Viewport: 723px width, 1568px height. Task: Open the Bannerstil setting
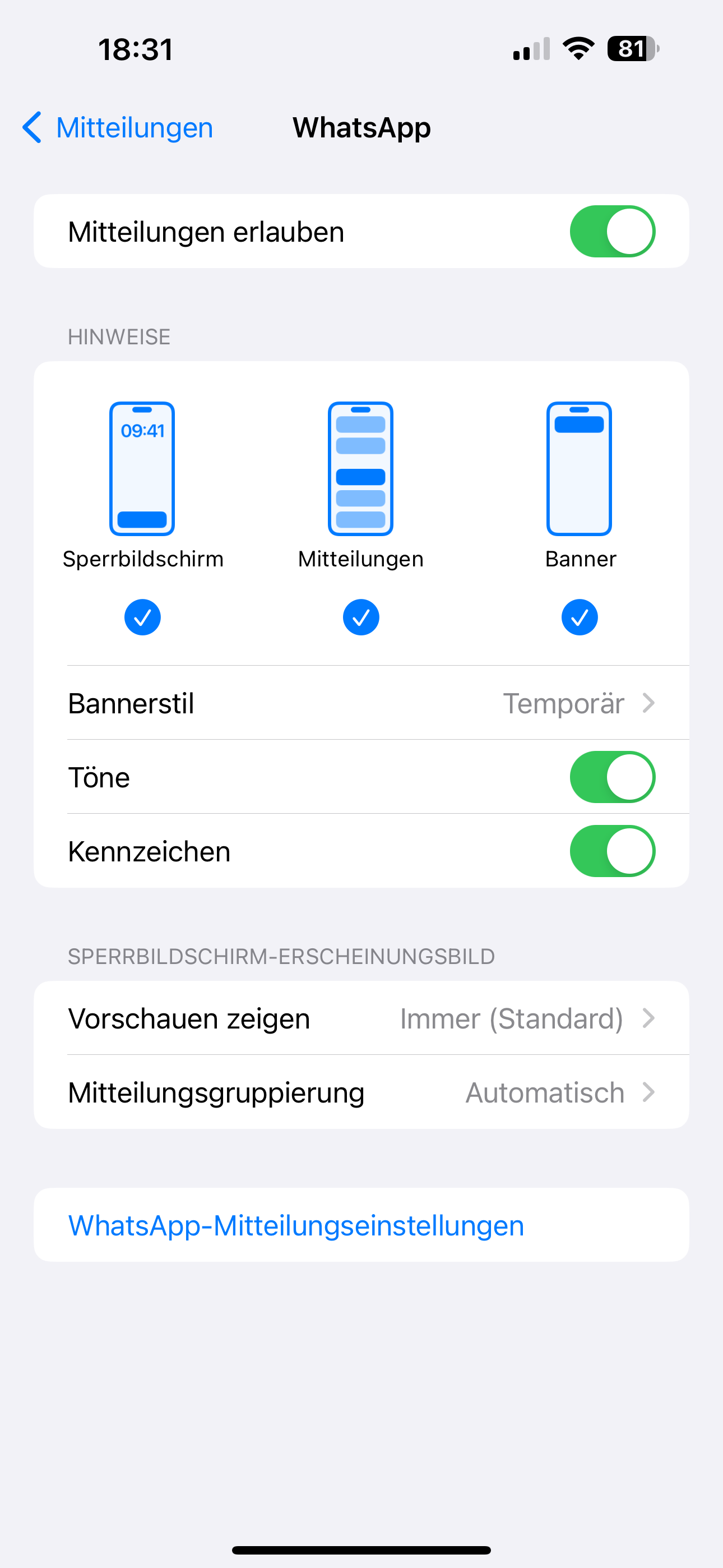point(361,704)
